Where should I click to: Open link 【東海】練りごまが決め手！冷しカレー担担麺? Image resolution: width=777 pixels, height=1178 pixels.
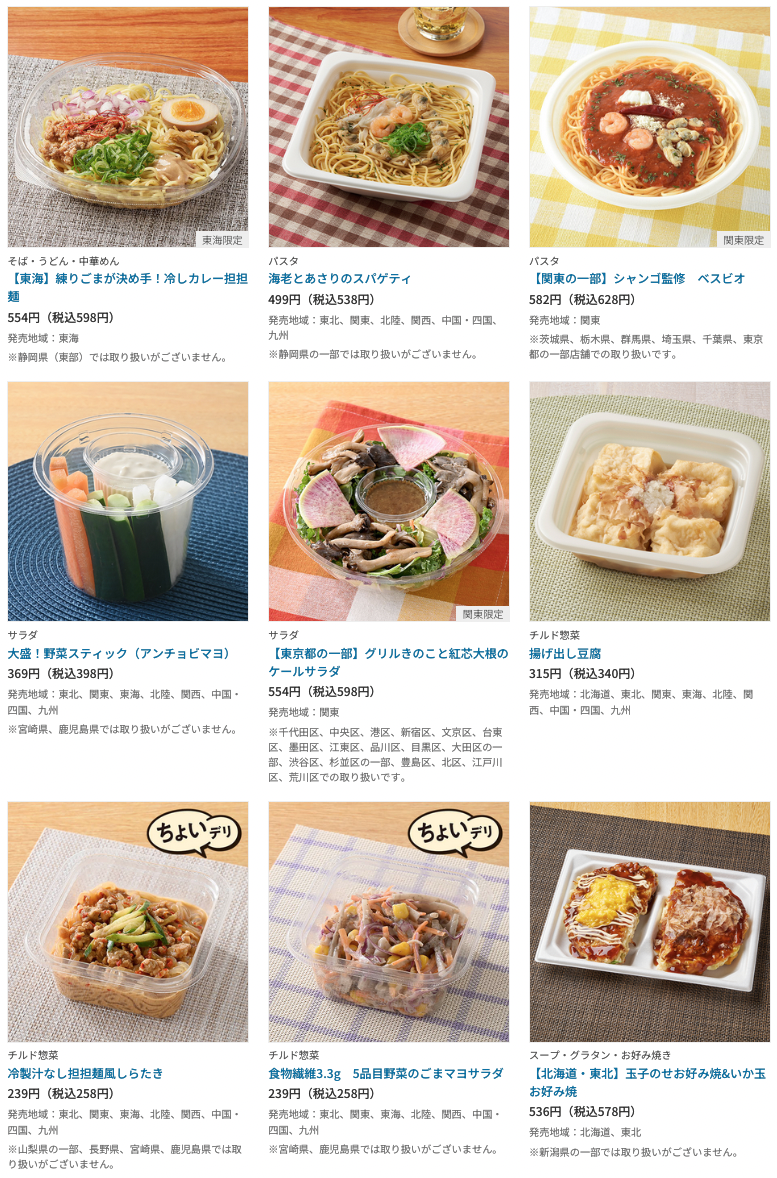coord(128,287)
